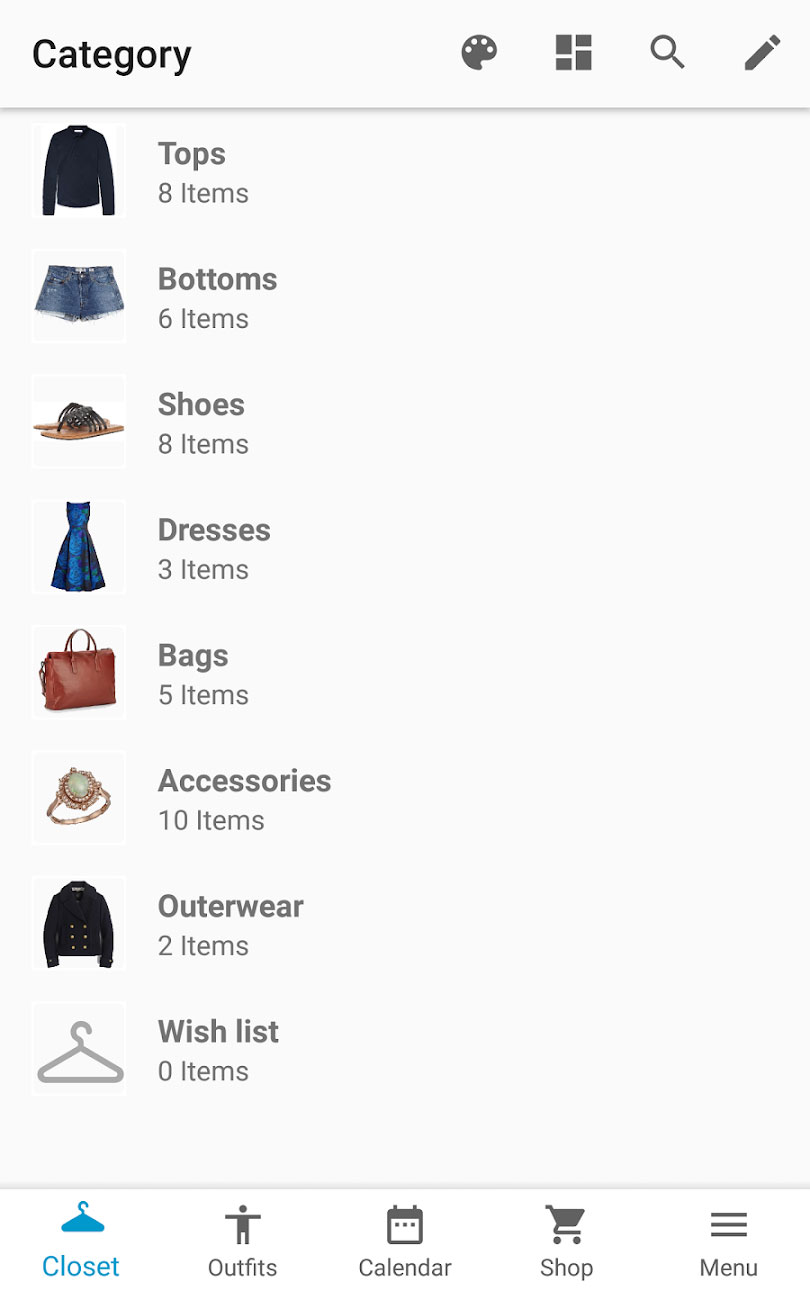Tap the Outerwear jacket thumbnail
810x1294 pixels.
[x=78, y=922]
